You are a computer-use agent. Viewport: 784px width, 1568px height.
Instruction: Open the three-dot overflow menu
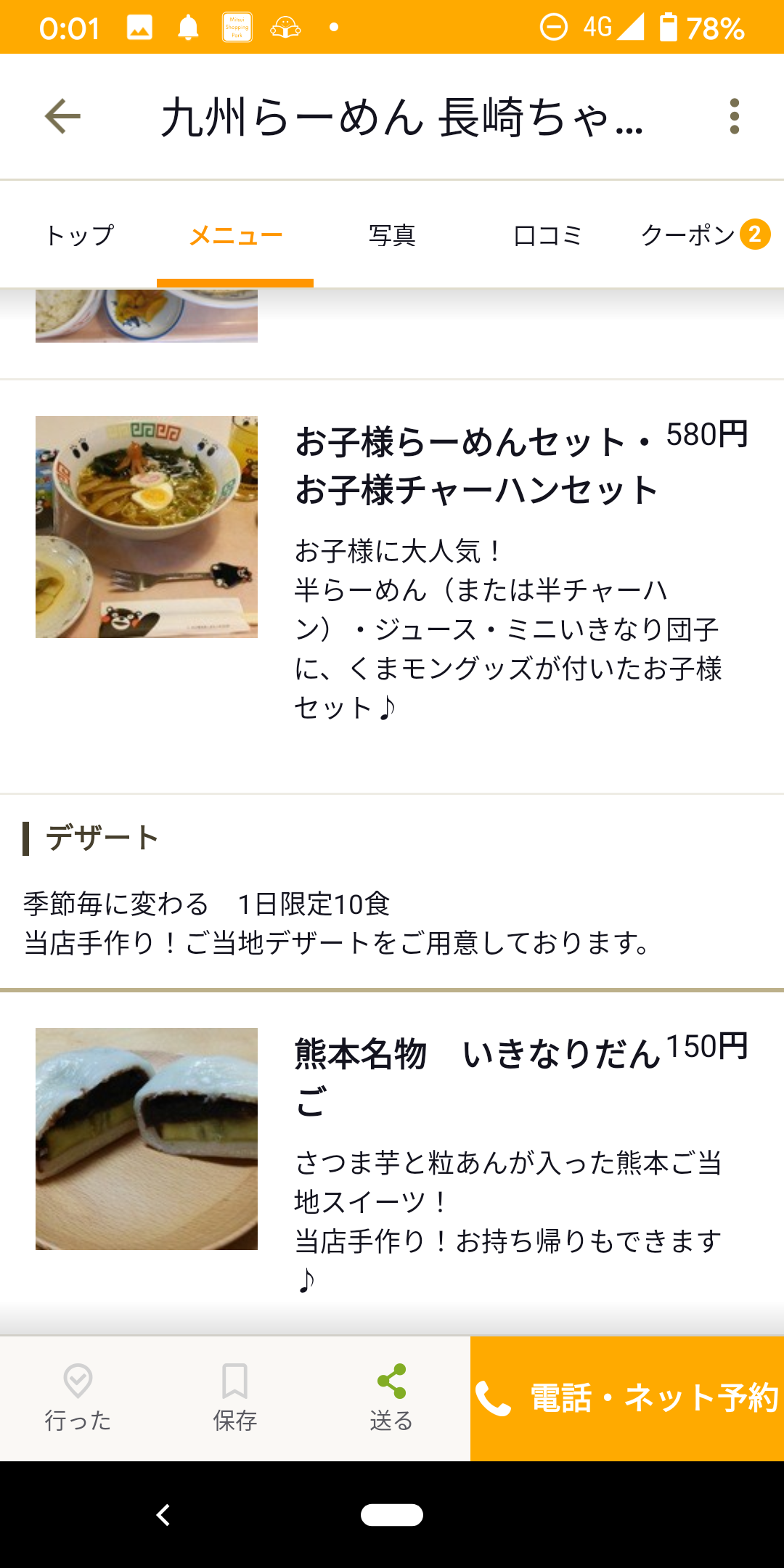735,116
